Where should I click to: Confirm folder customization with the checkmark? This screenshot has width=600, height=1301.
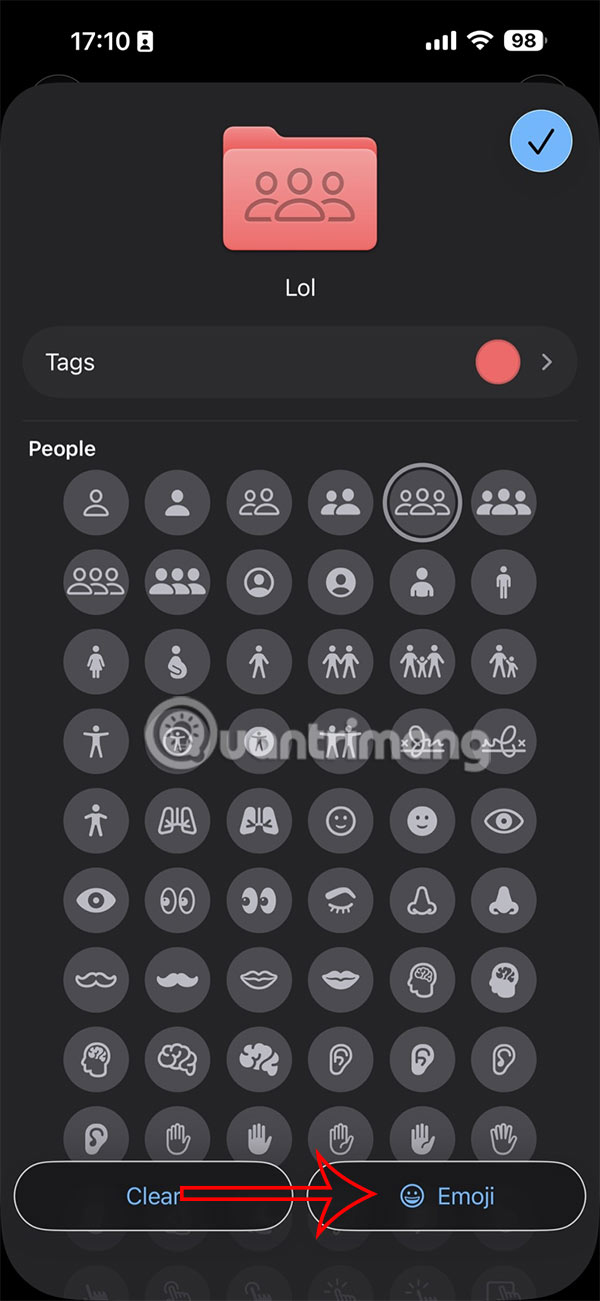coord(541,143)
